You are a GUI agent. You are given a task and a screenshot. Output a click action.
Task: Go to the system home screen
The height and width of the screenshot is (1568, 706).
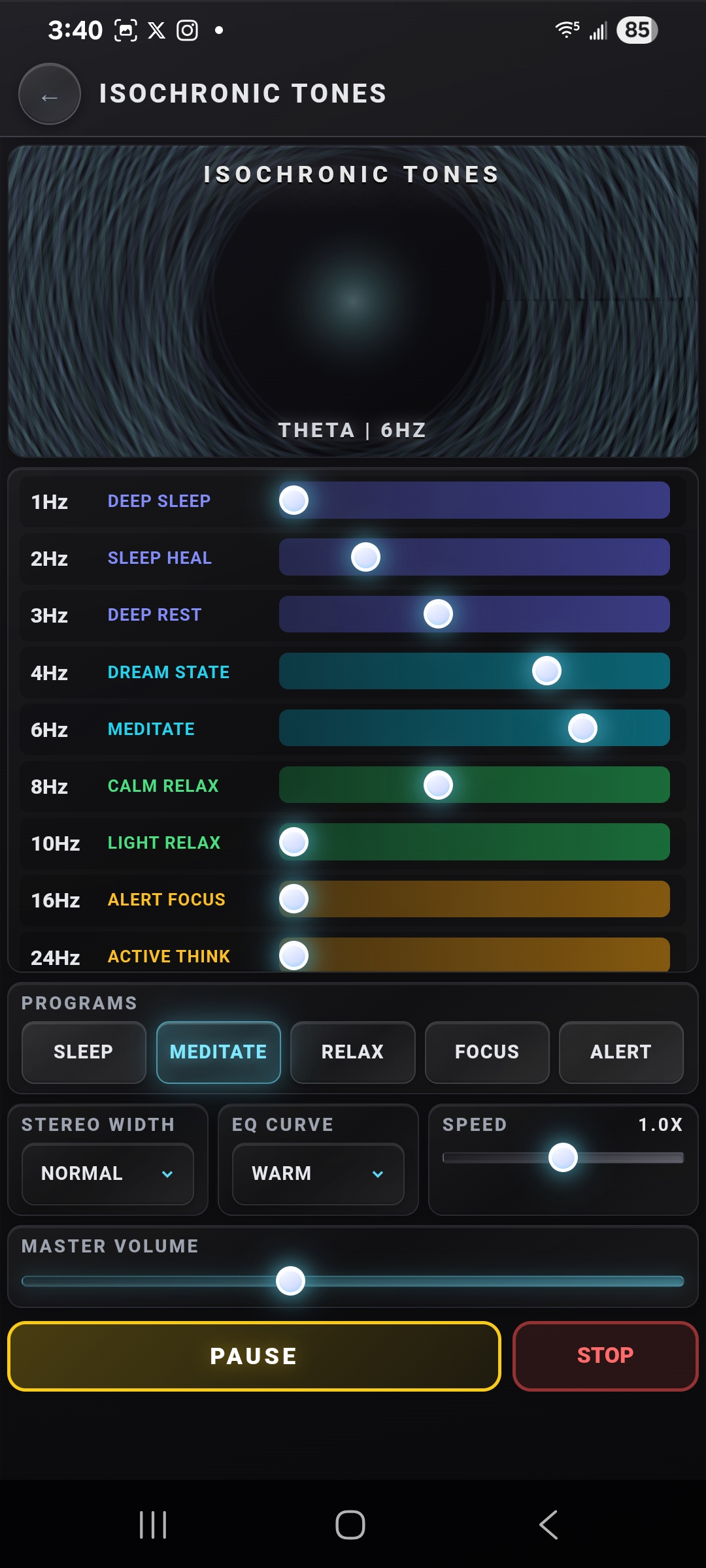click(x=350, y=1525)
